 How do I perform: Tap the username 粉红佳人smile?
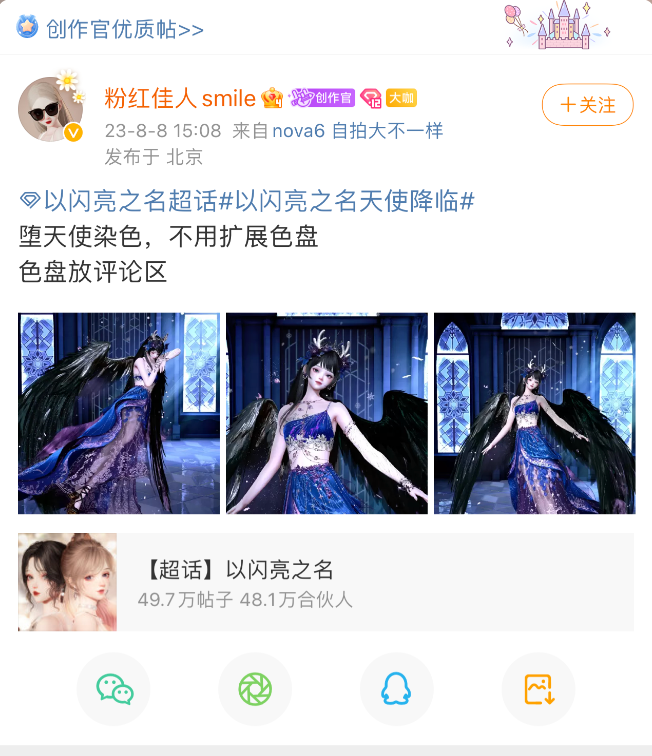[181, 98]
